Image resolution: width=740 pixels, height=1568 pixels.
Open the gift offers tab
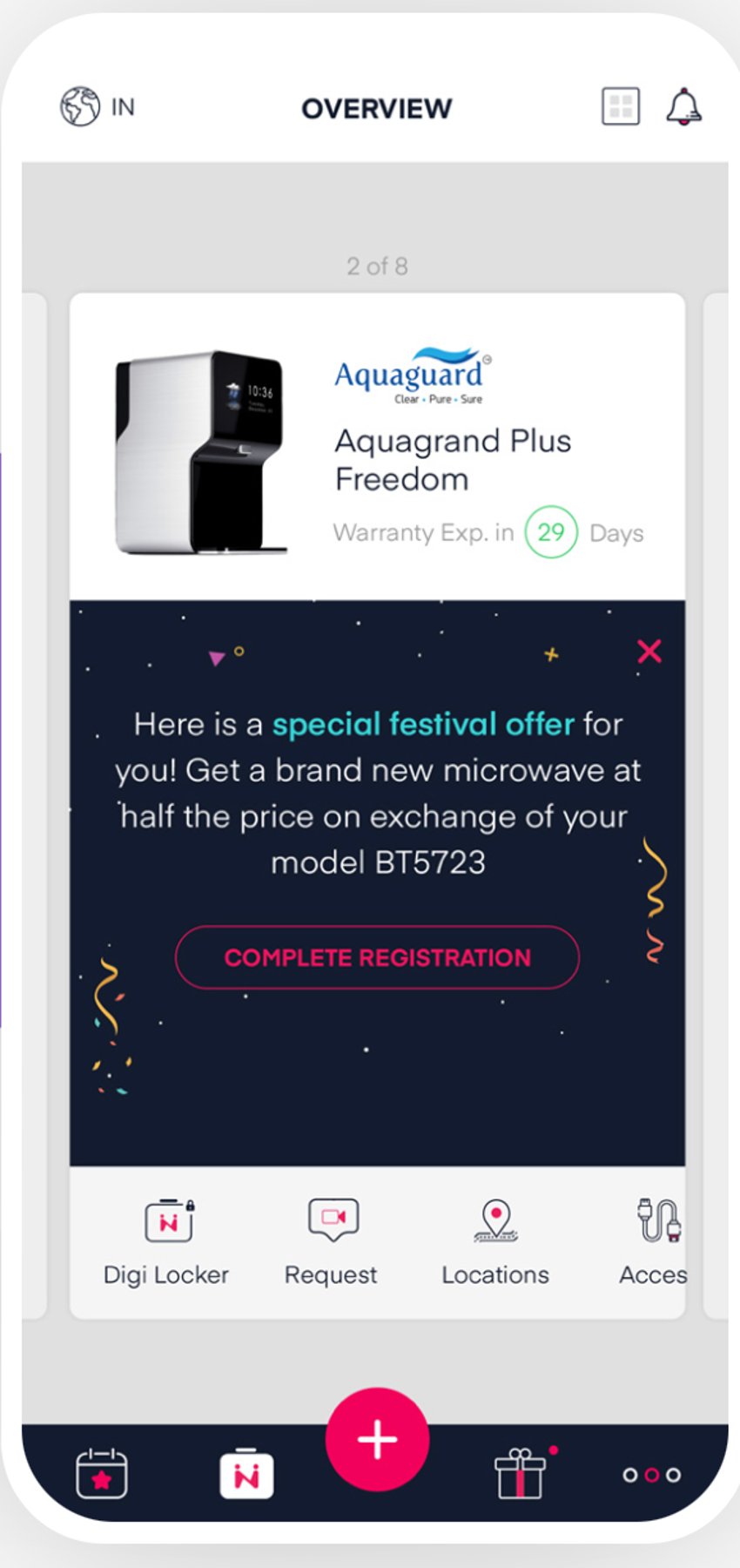pos(521,1473)
